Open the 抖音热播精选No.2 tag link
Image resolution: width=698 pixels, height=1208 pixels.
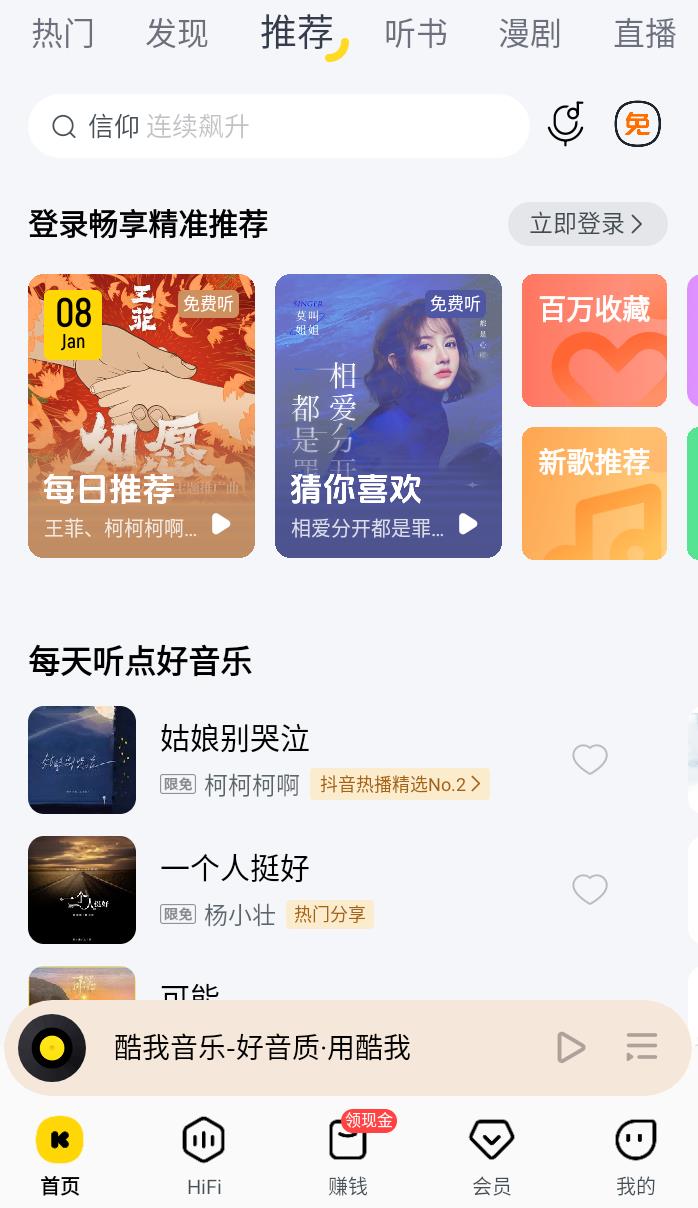(399, 785)
